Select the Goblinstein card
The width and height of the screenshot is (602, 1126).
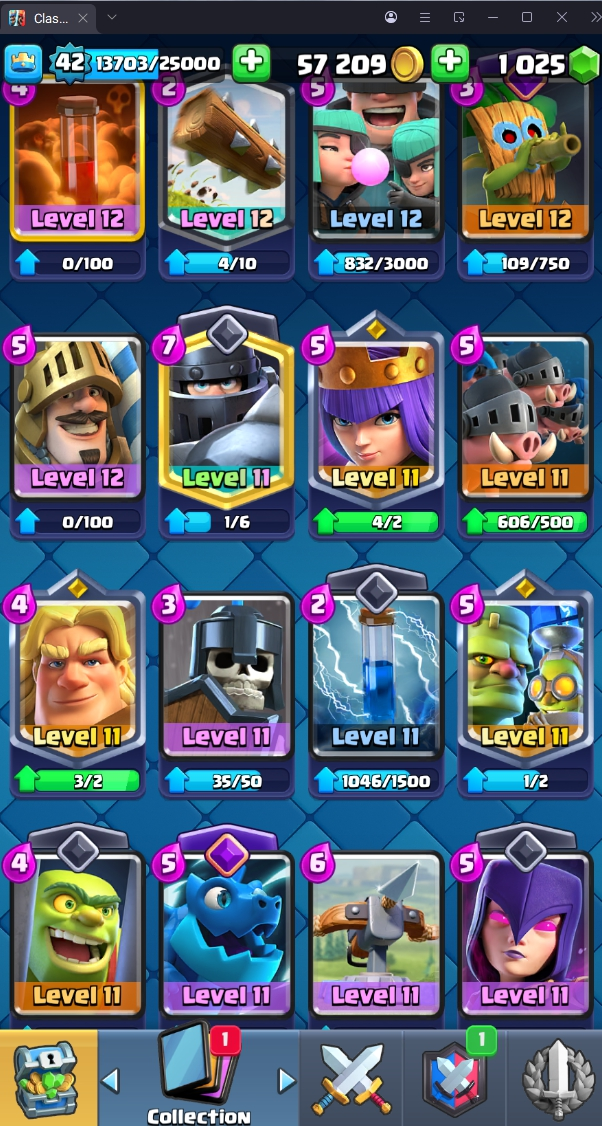coord(525,680)
